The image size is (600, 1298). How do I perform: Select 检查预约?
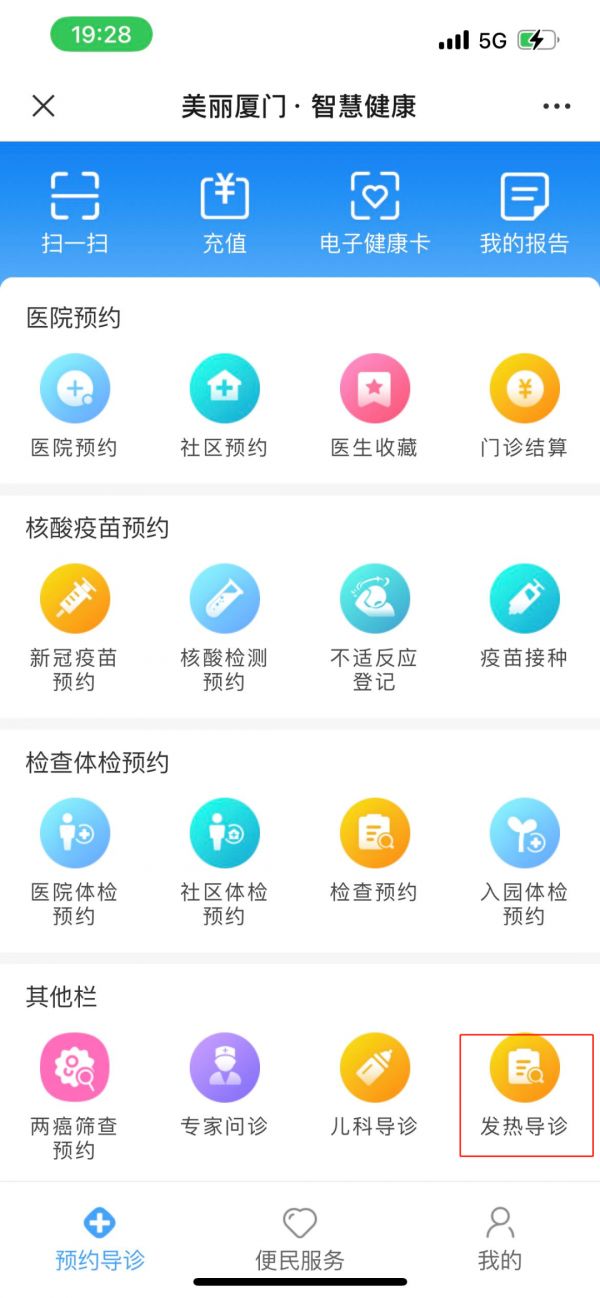(x=374, y=850)
